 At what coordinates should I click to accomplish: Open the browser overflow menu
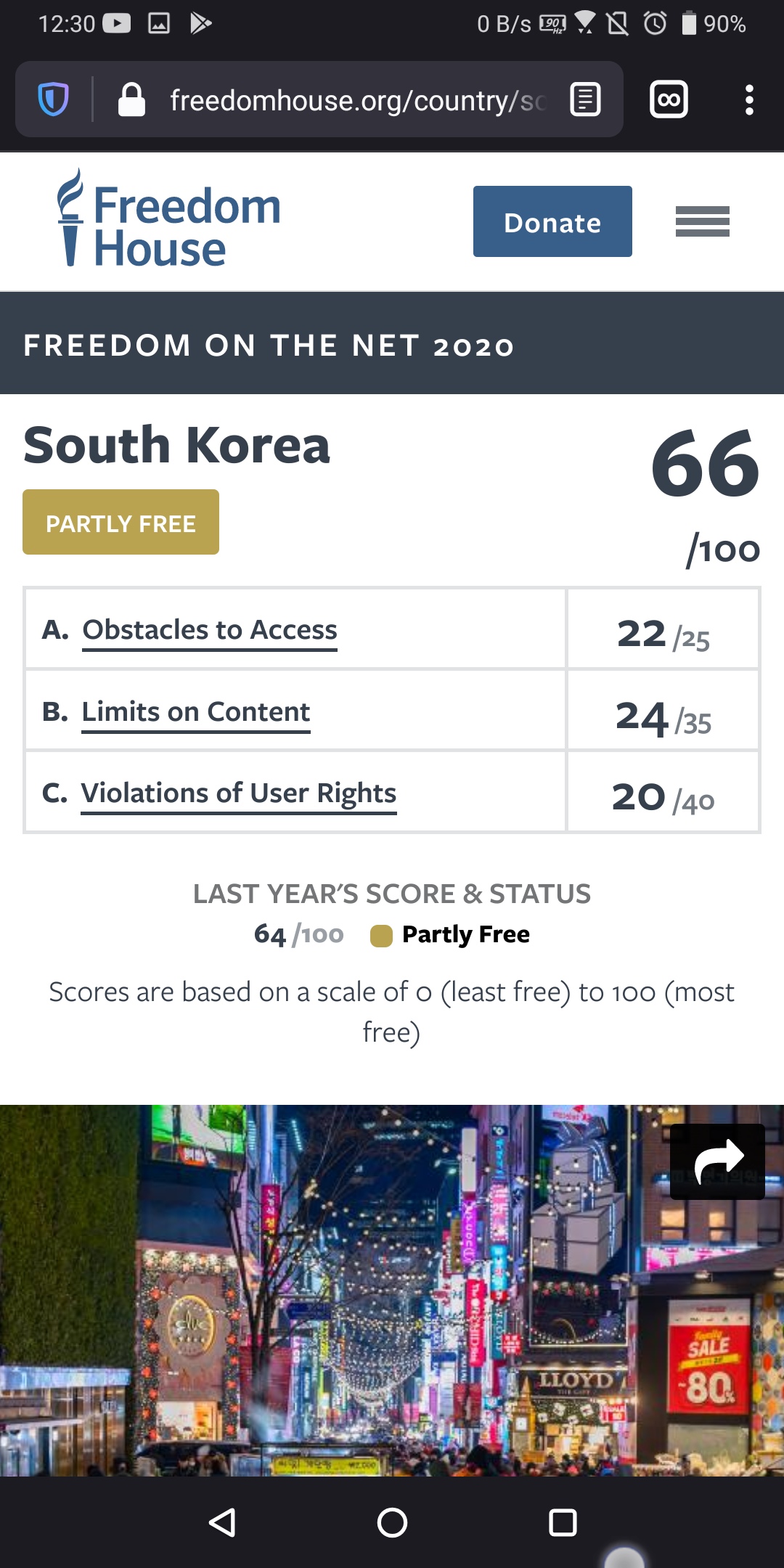point(749,99)
